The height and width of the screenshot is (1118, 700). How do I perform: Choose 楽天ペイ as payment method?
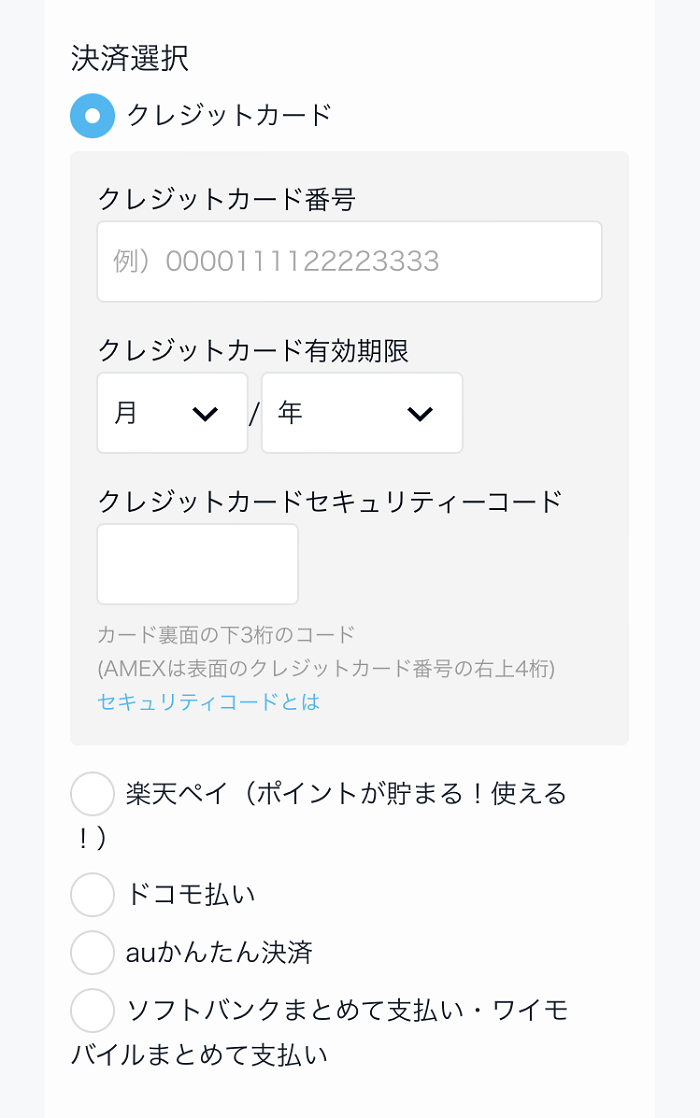point(93,795)
